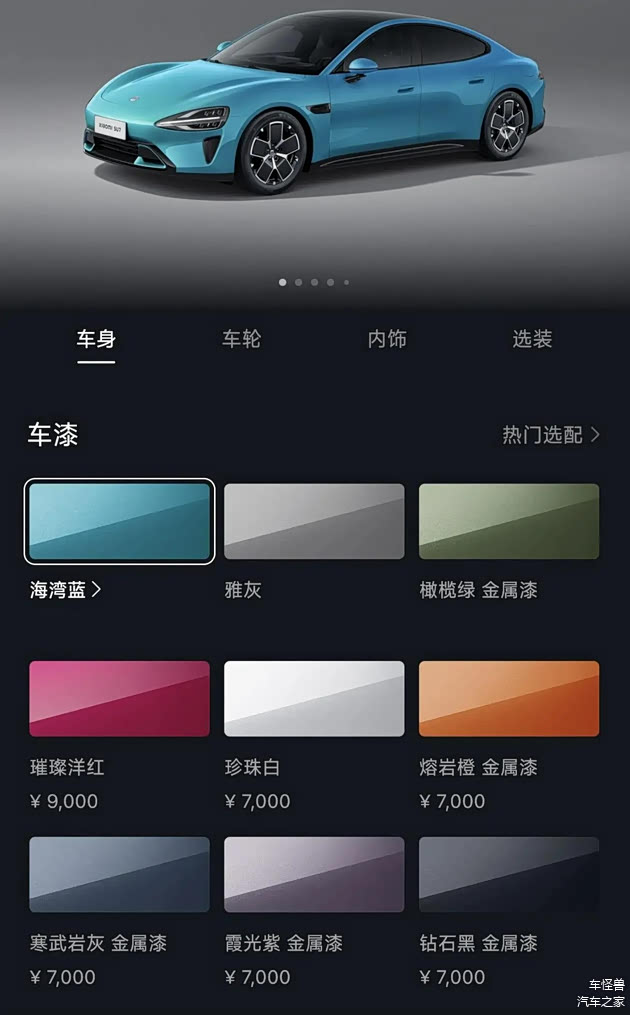This screenshot has height=1015, width=630.
Task: Tap the car image page indicator dots
Action: [314, 282]
